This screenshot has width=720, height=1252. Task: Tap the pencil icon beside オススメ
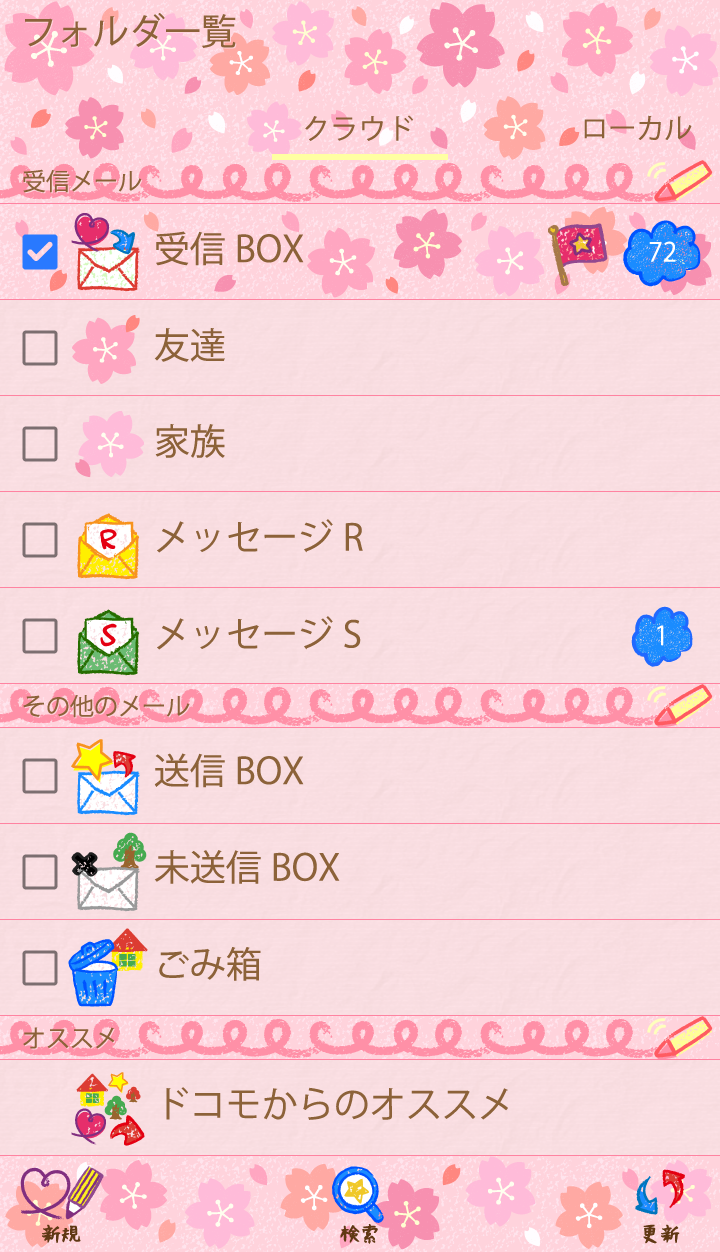click(x=683, y=1037)
